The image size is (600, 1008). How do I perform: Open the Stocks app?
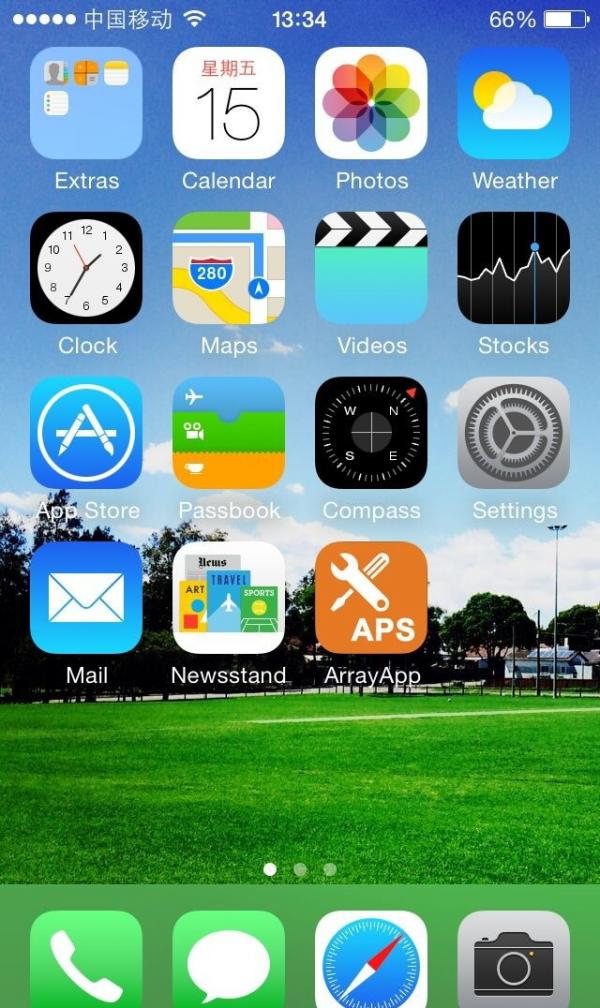point(514,268)
